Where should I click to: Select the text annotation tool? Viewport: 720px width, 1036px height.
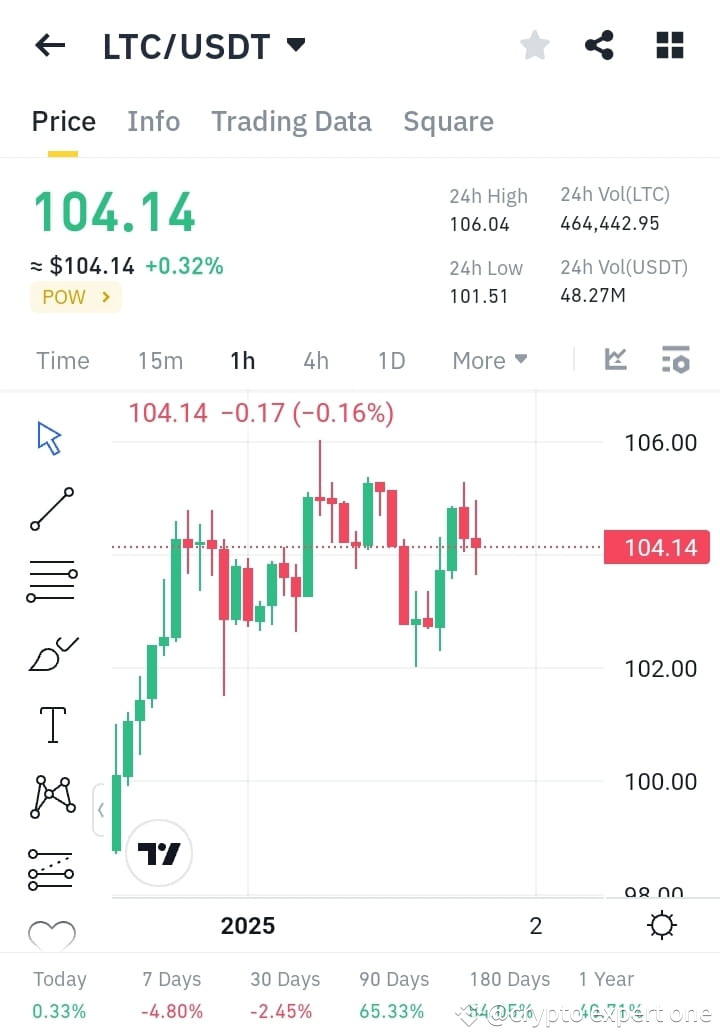(51, 724)
